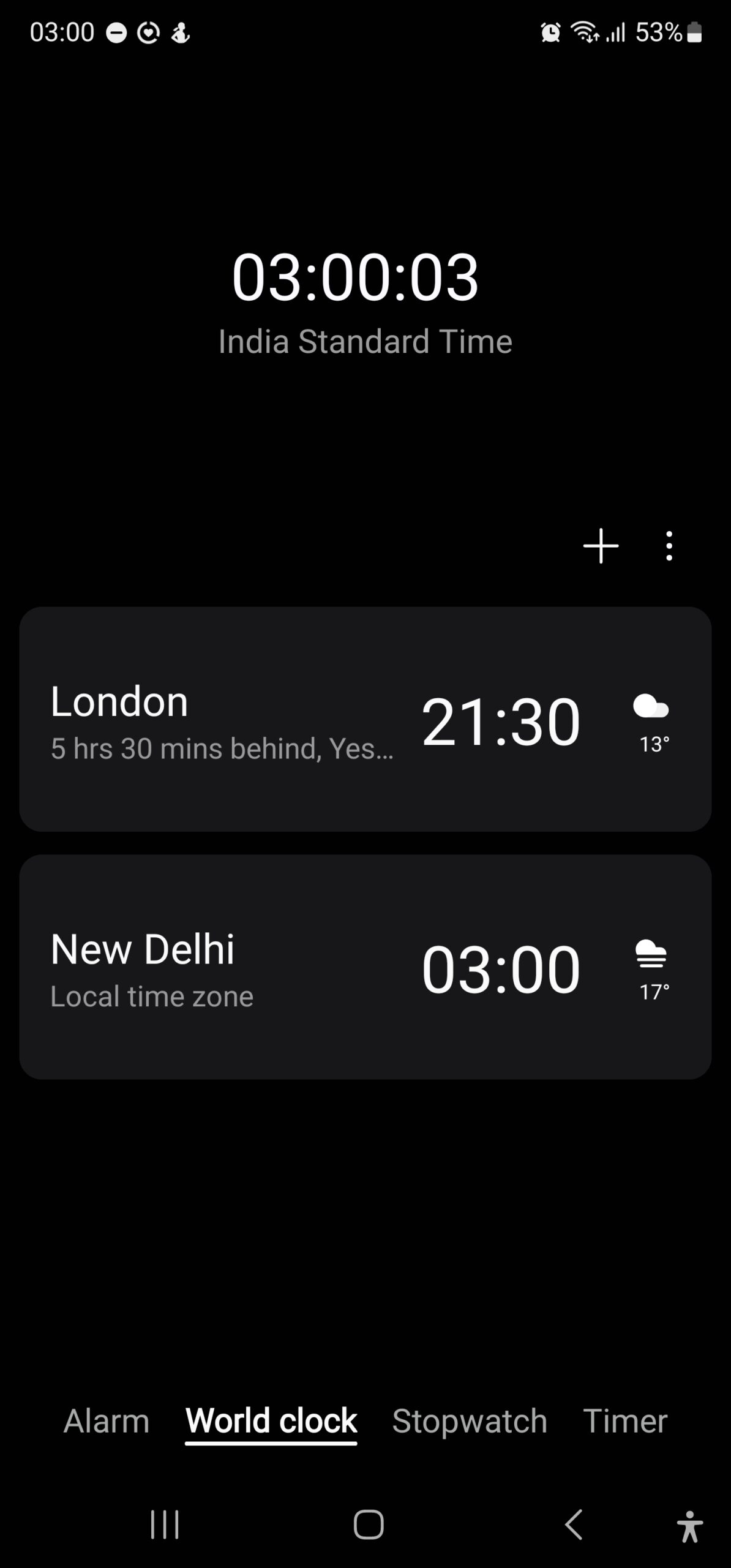This screenshot has height=1568, width=731.
Task: Open the three-dot more options menu
Action: tap(669, 546)
